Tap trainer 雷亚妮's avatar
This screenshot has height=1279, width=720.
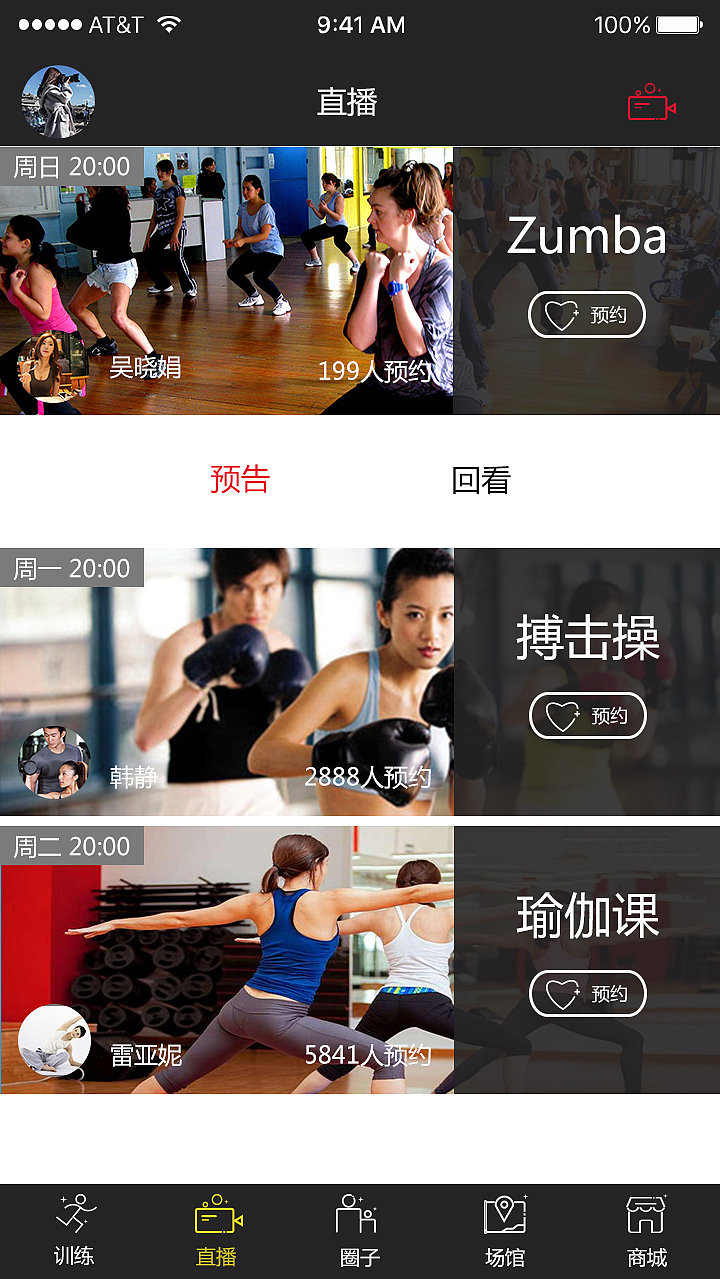coord(55,1040)
